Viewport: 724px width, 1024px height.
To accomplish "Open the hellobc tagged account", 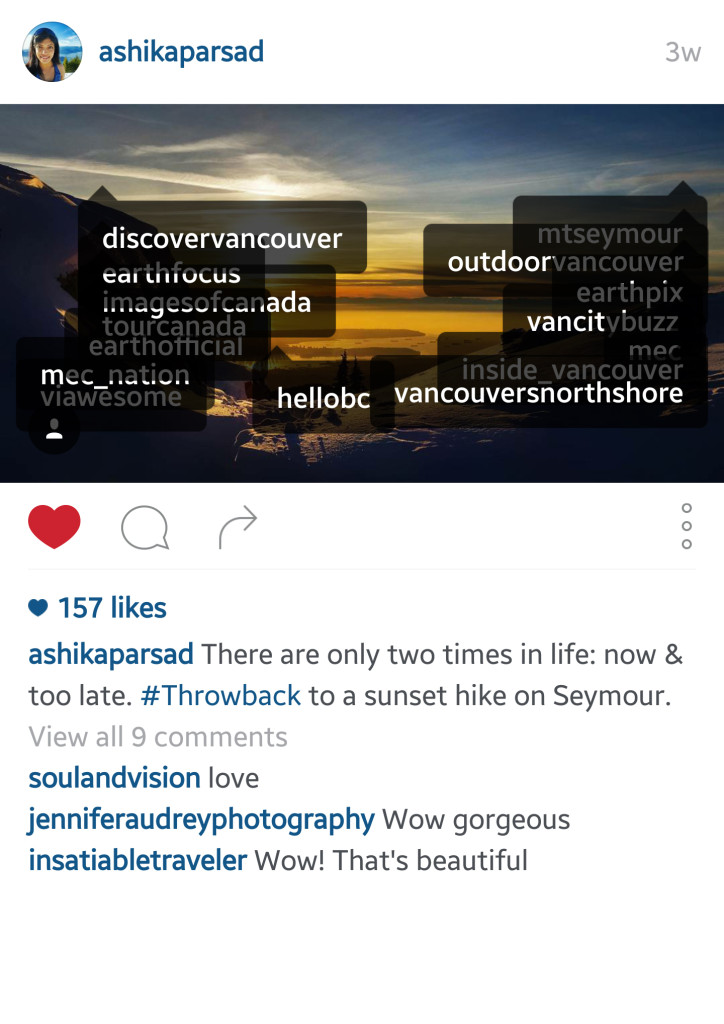I will point(323,398).
